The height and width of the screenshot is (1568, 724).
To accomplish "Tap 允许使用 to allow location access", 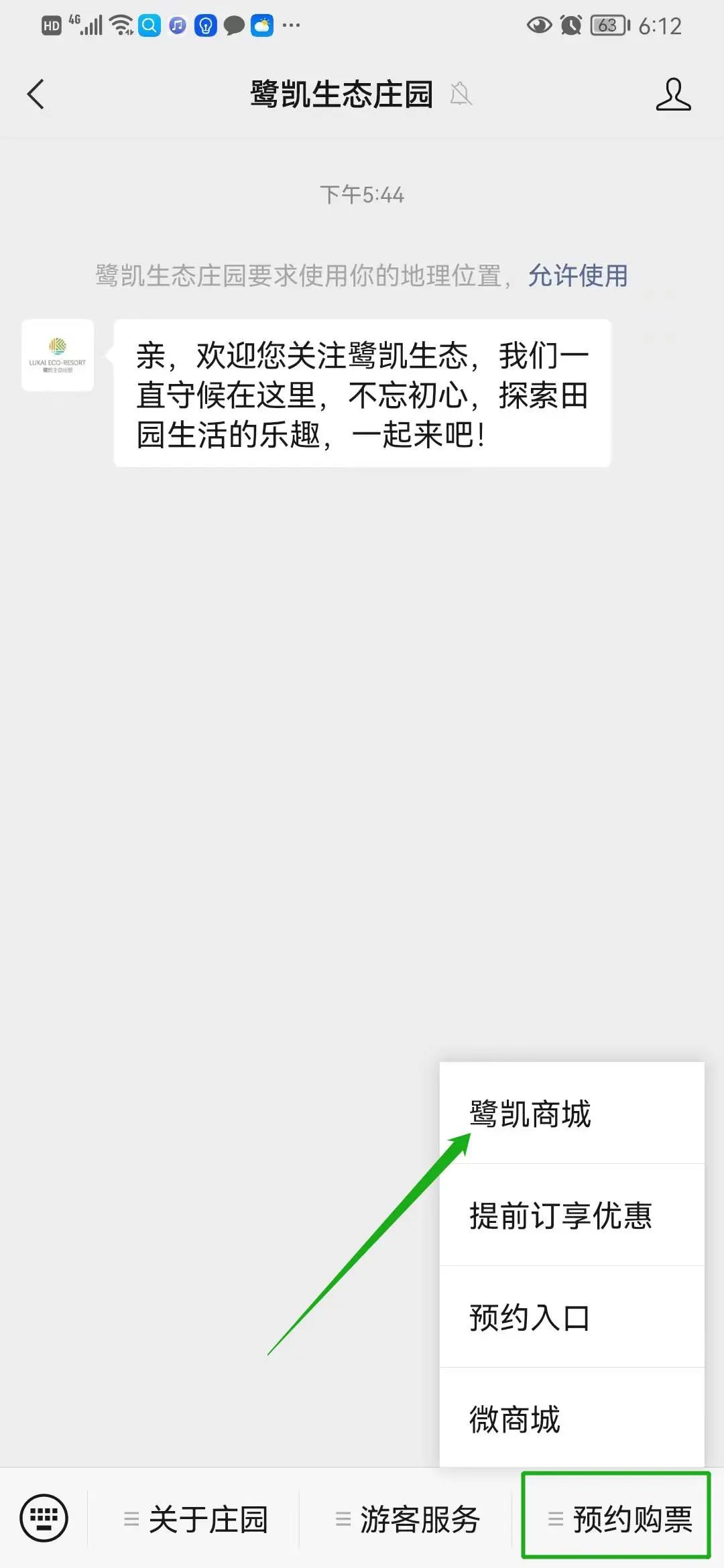I will click(x=578, y=275).
